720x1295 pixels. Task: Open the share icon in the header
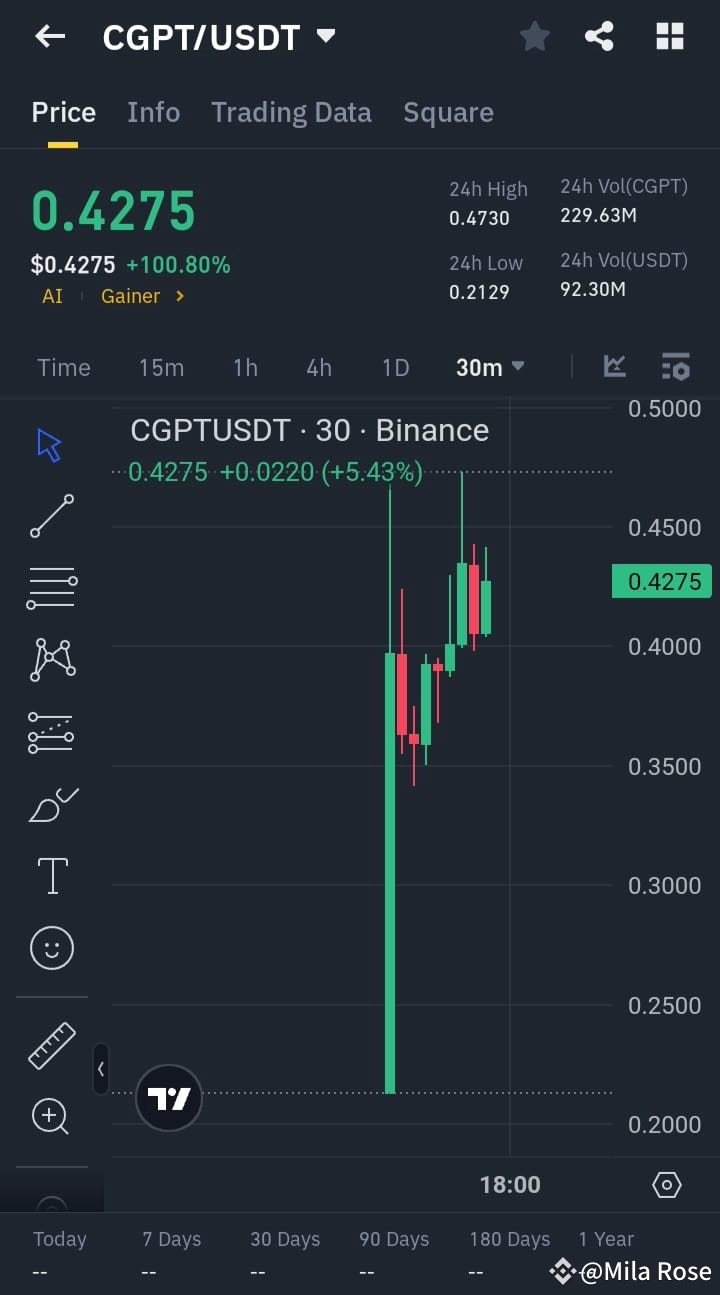pyautogui.click(x=600, y=36)
